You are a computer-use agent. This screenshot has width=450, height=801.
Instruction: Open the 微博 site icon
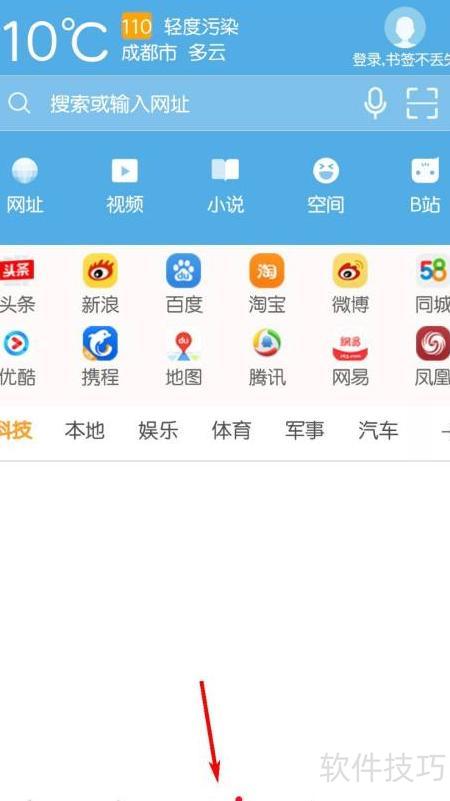pyautogui.click(x=350, y=284)
